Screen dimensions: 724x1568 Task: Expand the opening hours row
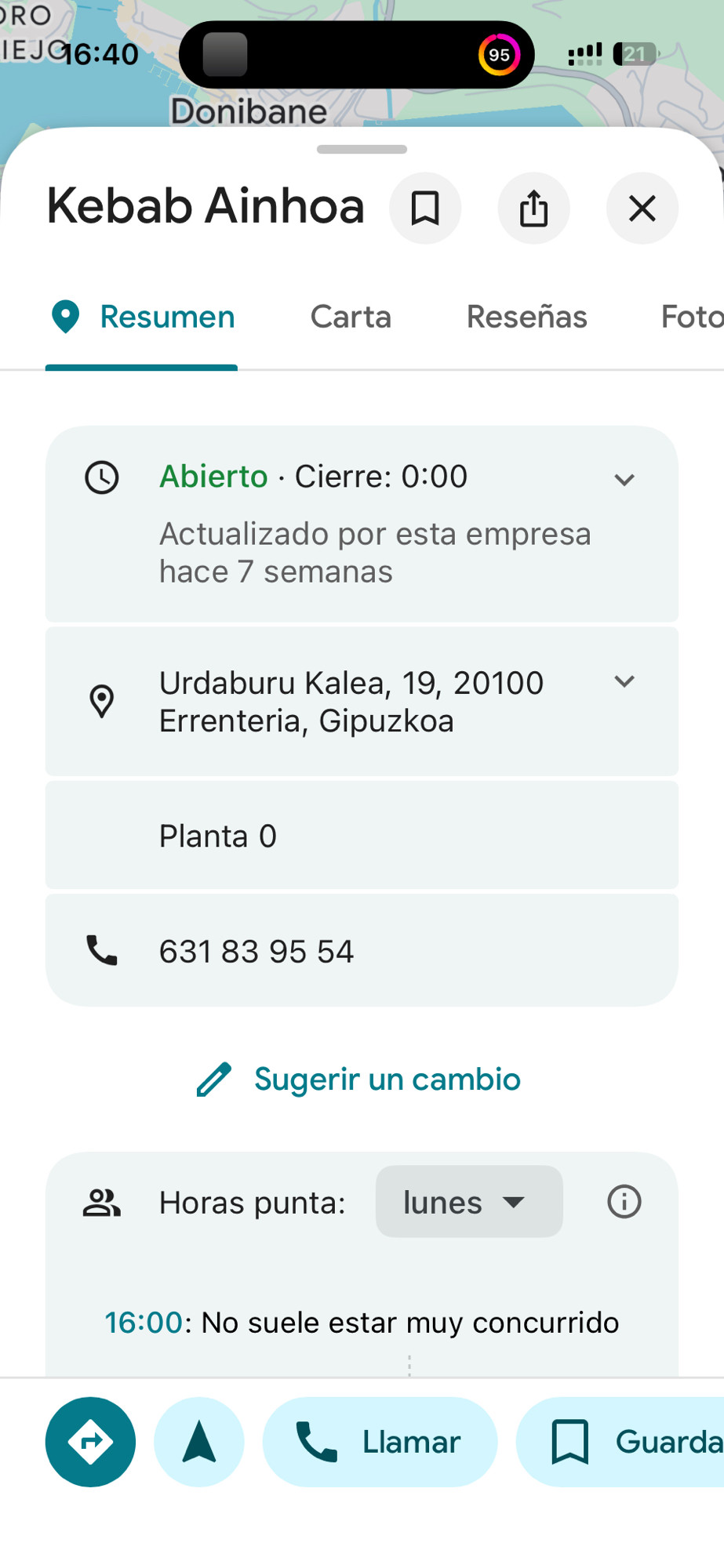point(362,524)
